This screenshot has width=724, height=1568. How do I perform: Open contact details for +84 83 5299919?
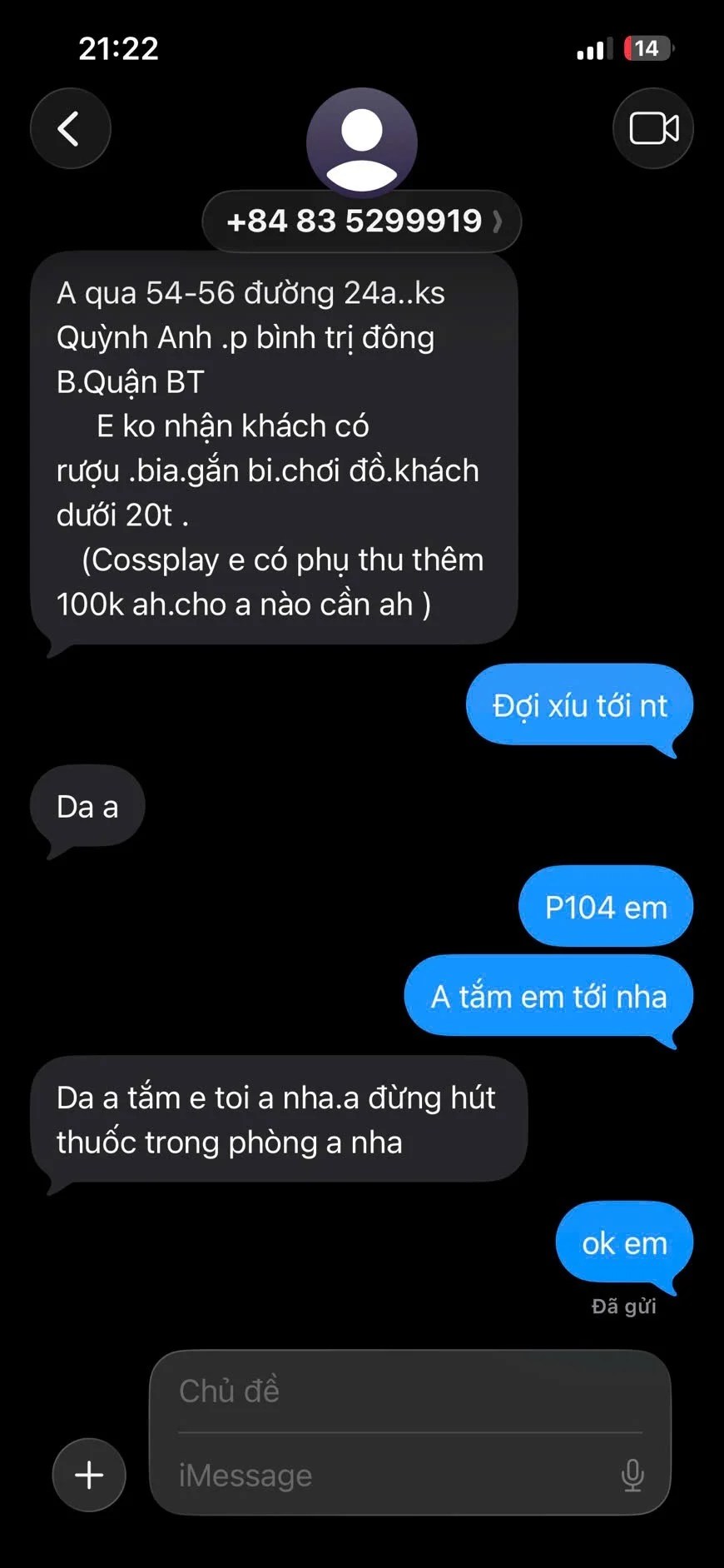click(361, 221)
